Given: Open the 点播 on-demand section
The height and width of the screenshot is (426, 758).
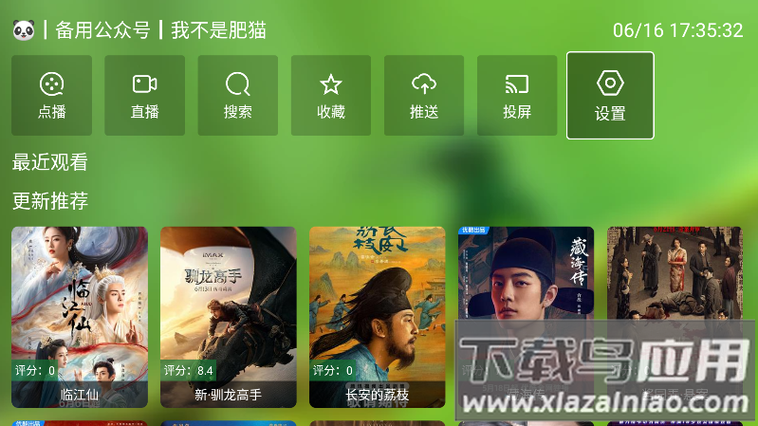Looking at the screenshot, I should [x=52, y=95].
